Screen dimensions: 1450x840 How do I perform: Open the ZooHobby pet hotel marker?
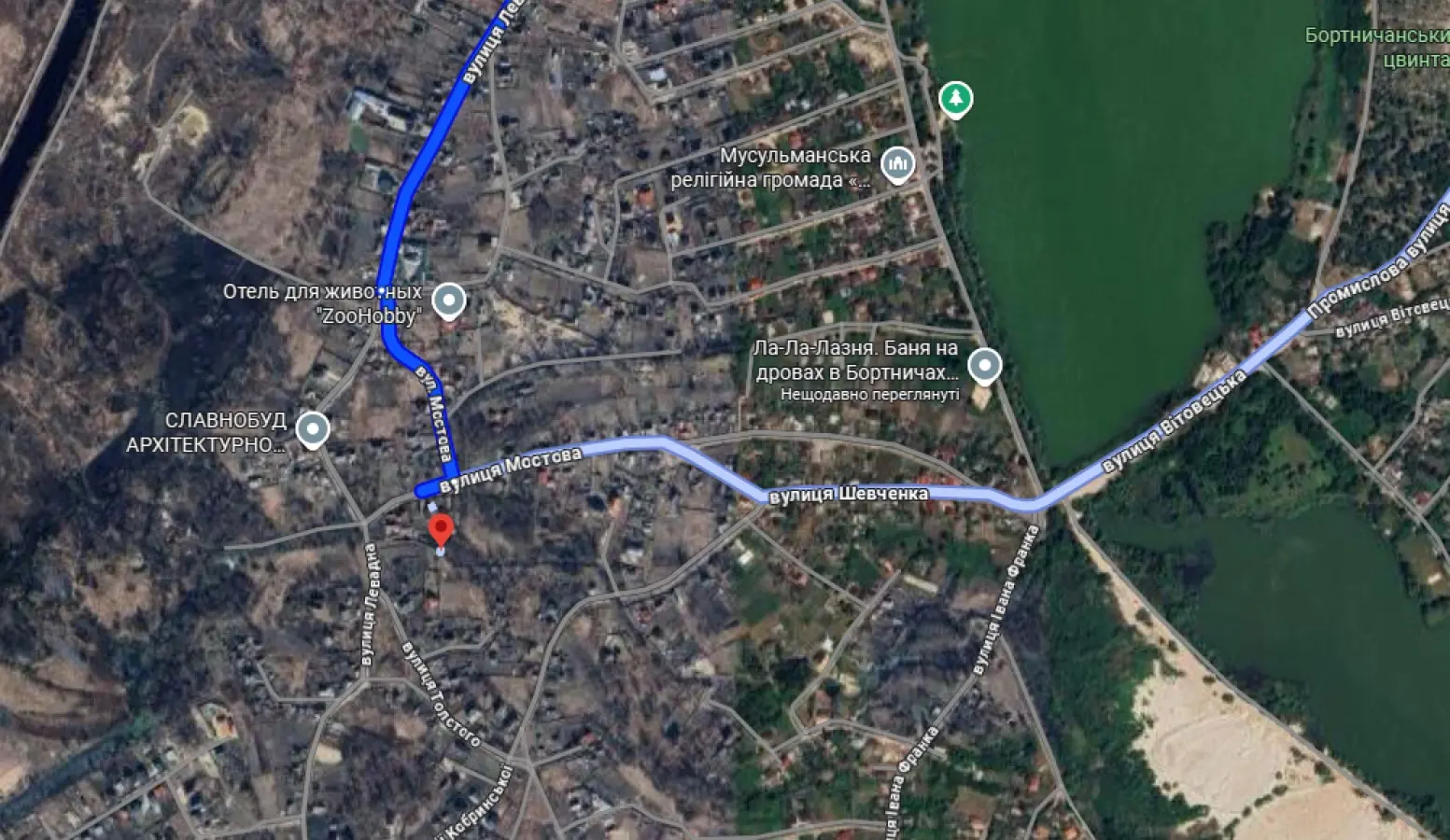(x=449, y=301)
